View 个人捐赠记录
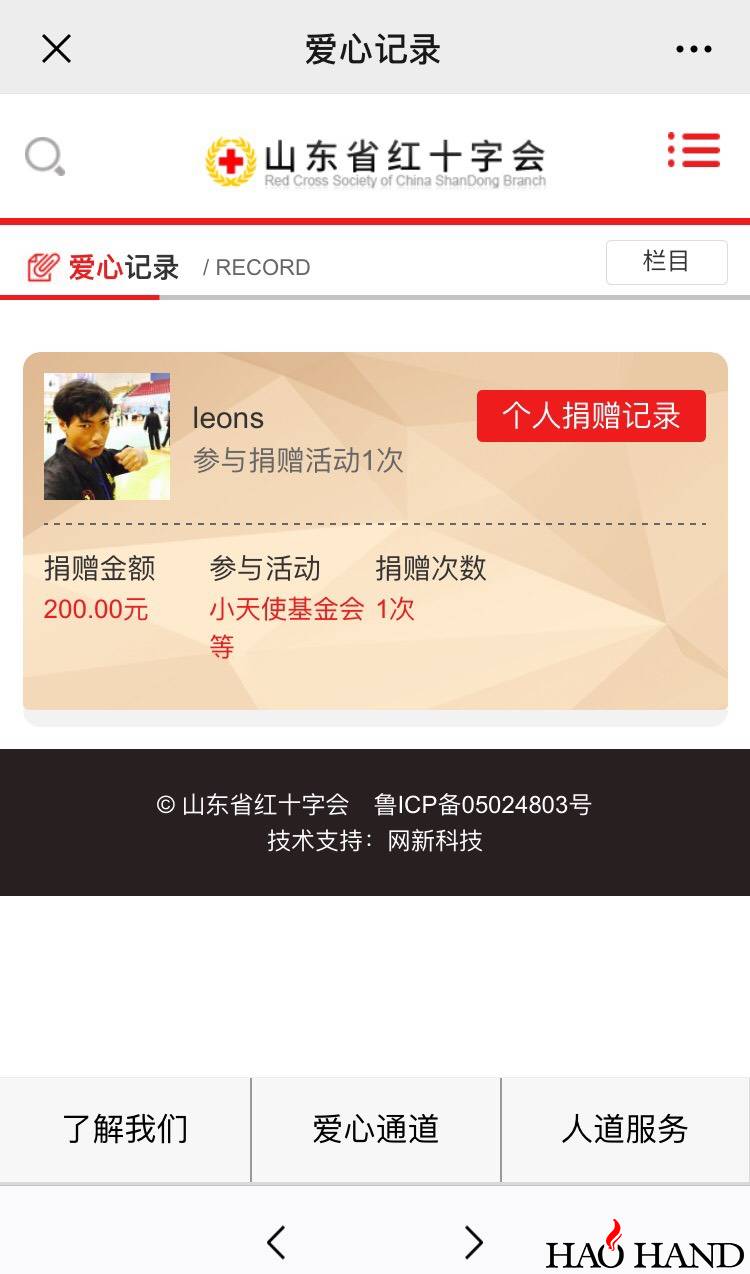The height and width of the screenshot is (1274, 750). (591, 416)
